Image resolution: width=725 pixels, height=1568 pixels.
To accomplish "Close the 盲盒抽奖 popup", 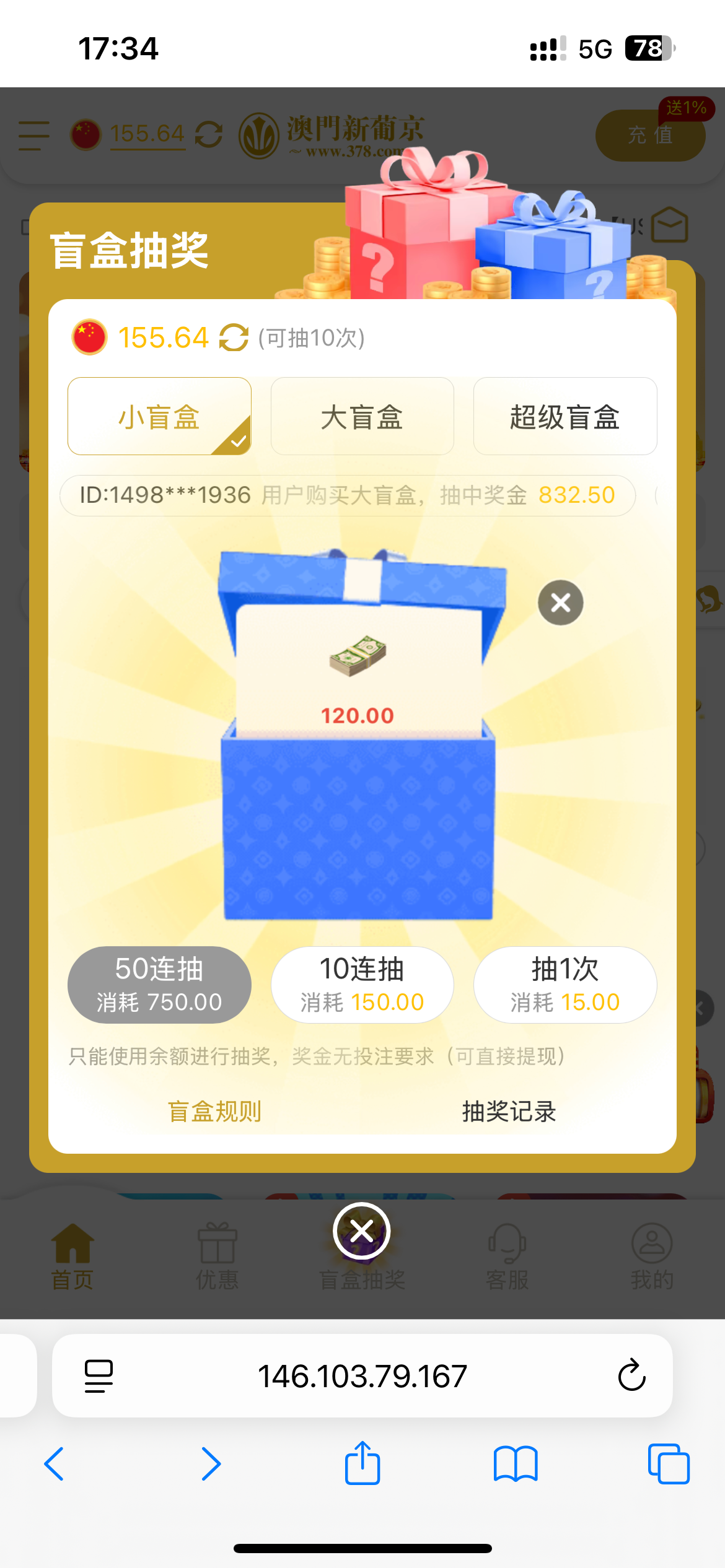I will coord(362,1231).
